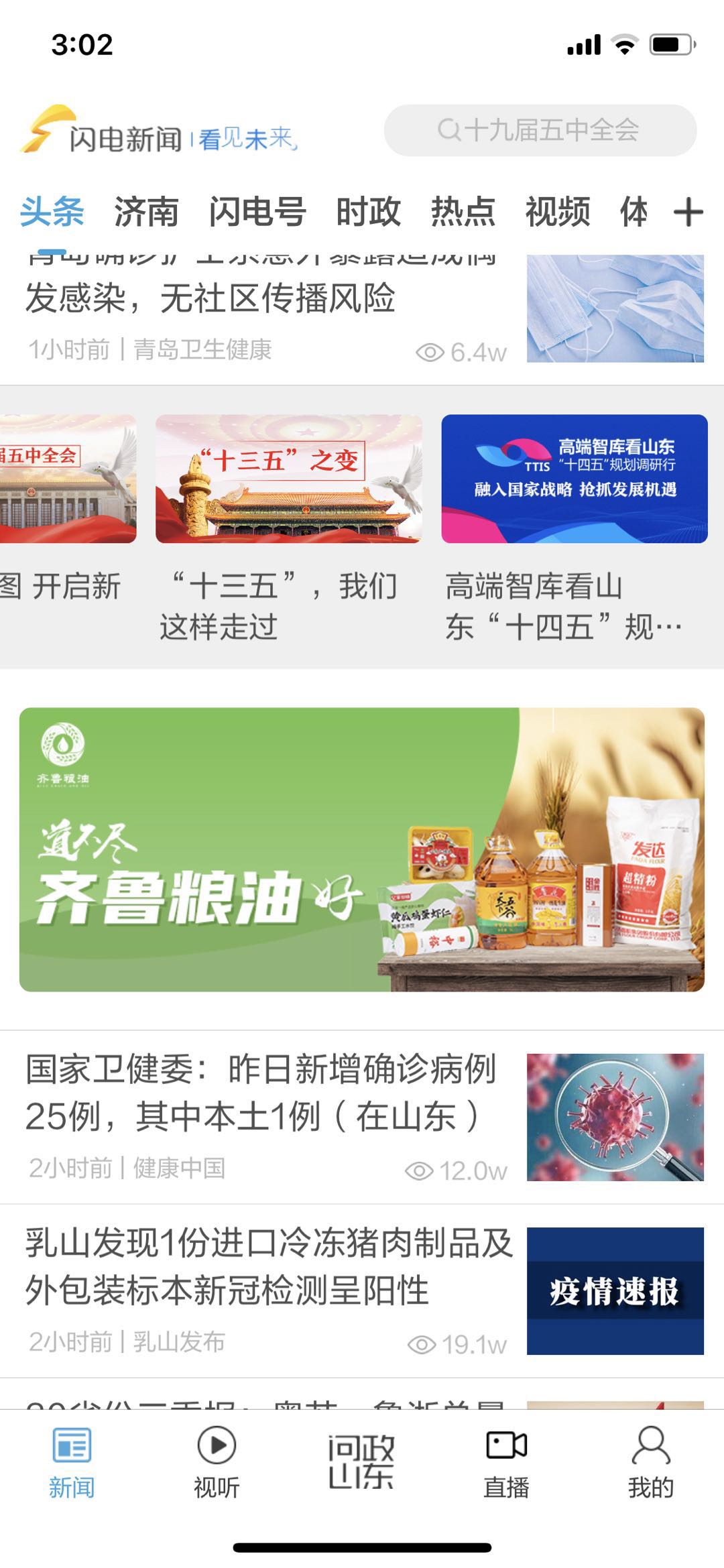Open the 我的 profile tab
The width and height of the screenshot is (724, 1568).
[x=650, y=1461]
